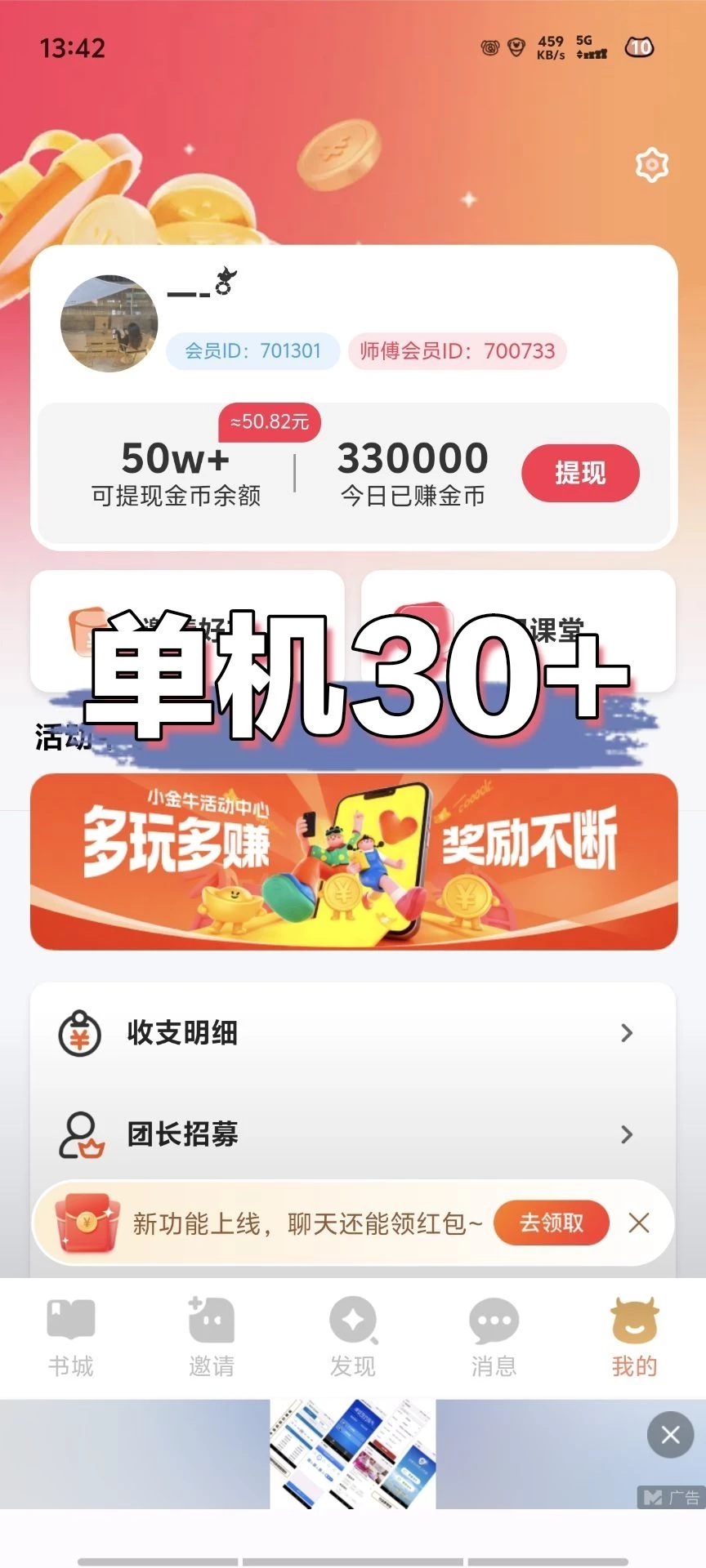Dismiss the new feature red packet banner
706x1568 pixels.
point(639,1223)
